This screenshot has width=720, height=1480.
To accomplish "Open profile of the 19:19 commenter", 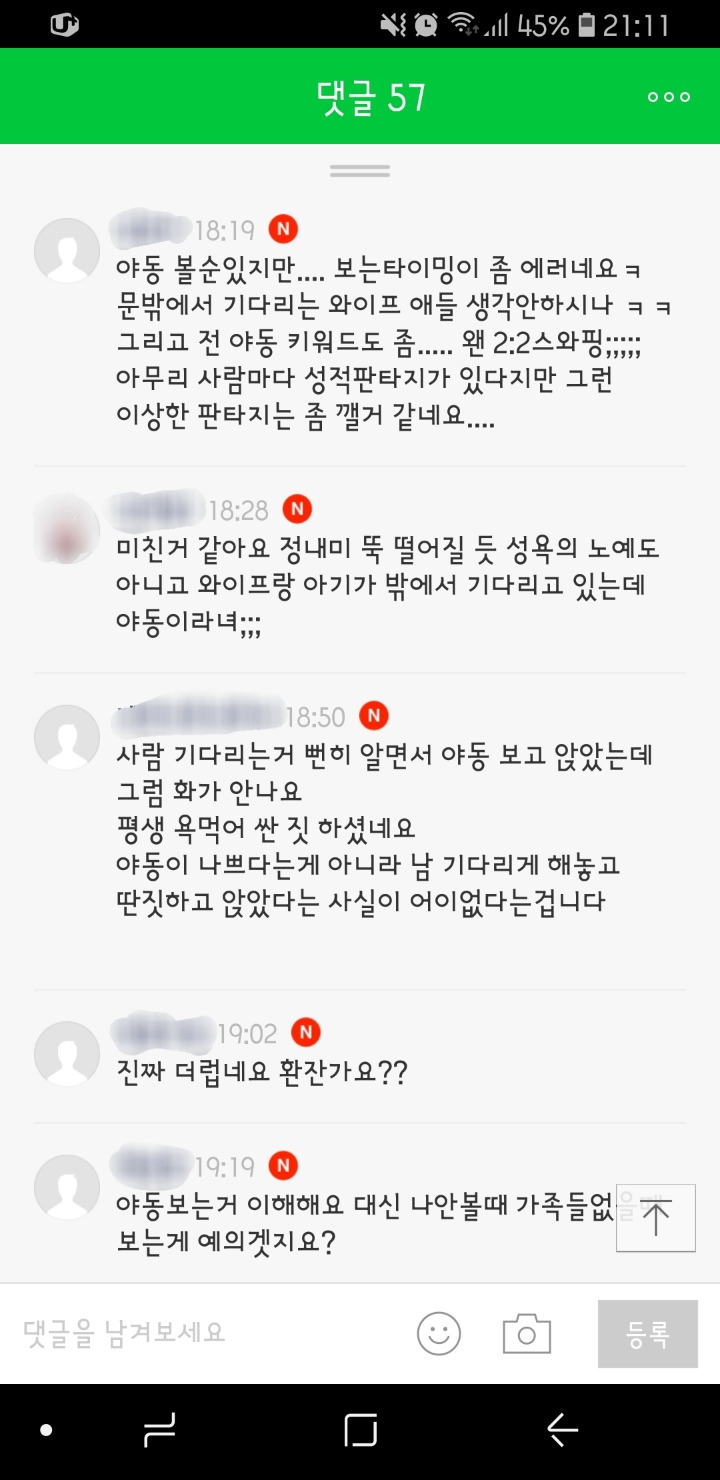I will (x=67, y=1186).
